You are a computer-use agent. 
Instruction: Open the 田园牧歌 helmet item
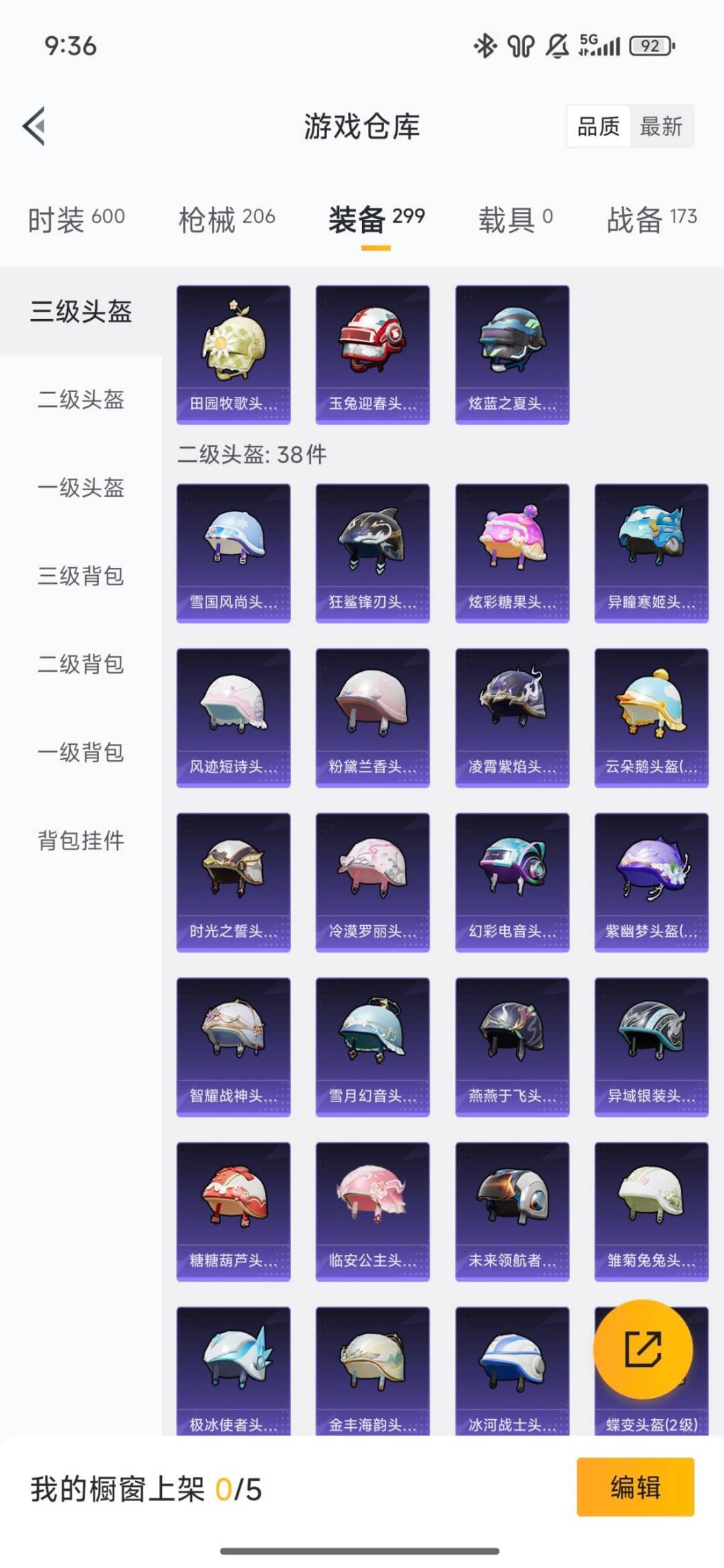coord(233,354)
